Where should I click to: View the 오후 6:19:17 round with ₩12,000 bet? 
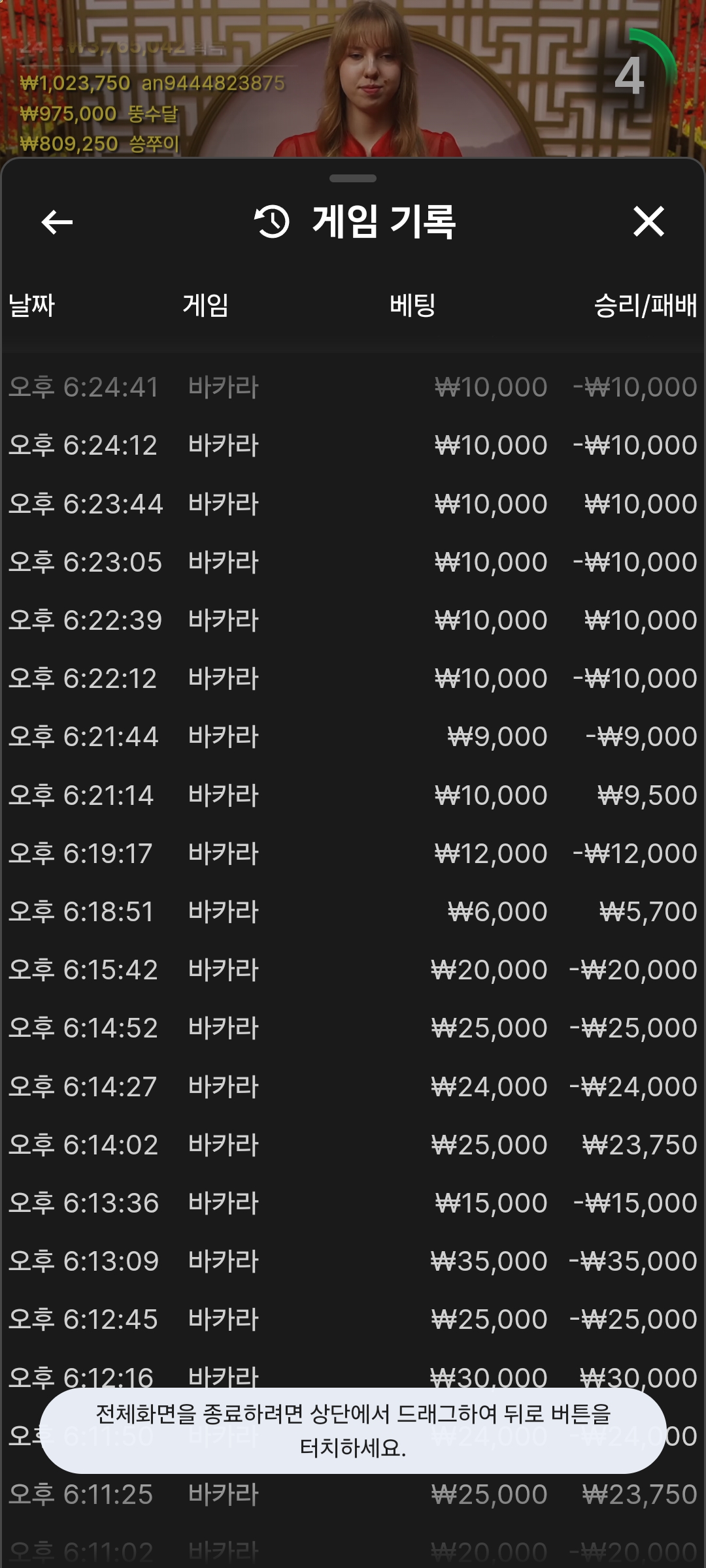click(353, 853)
